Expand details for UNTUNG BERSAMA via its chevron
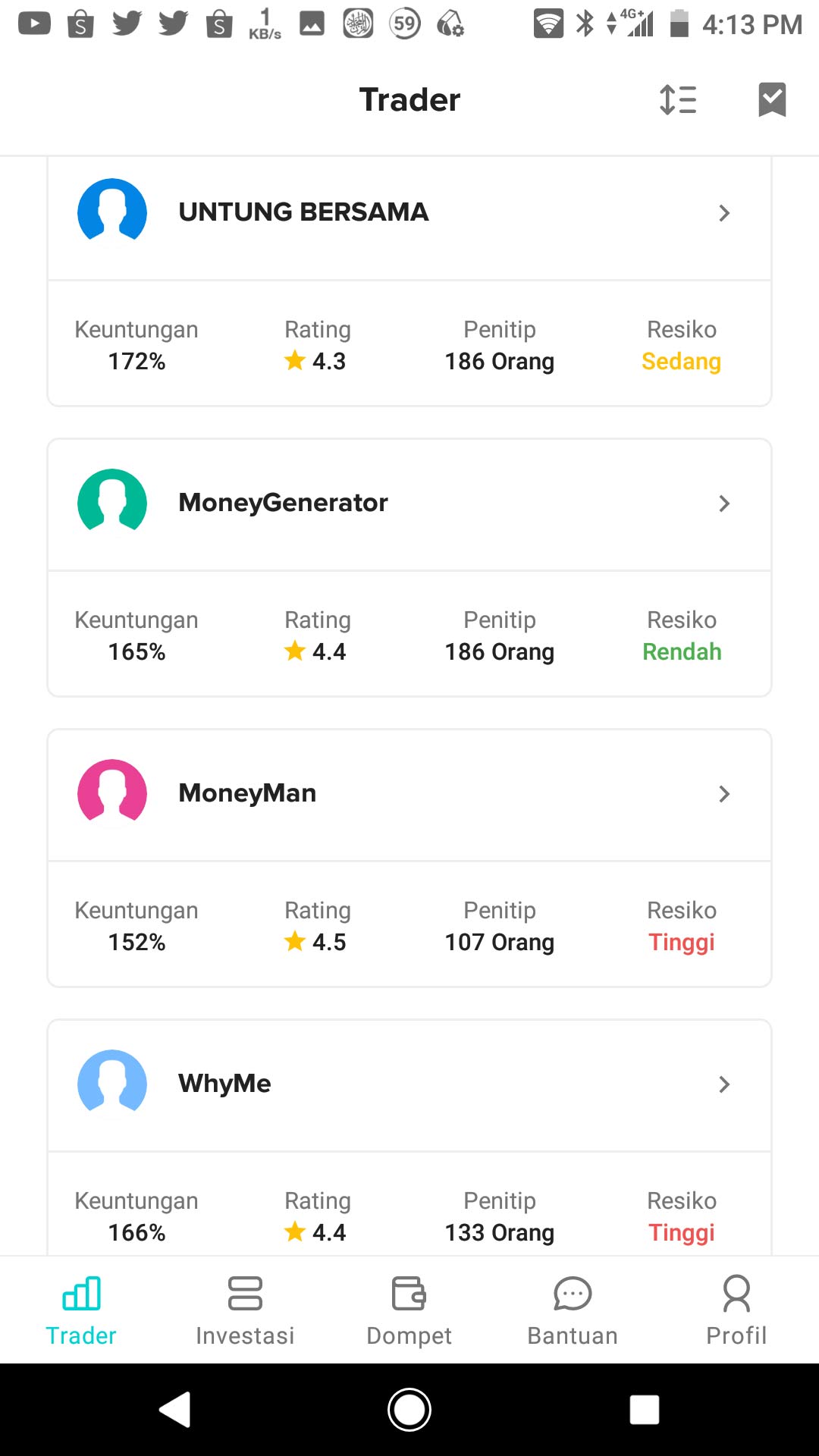The image size is (819, 1456). pyautogui.click(x=724, y=213)
